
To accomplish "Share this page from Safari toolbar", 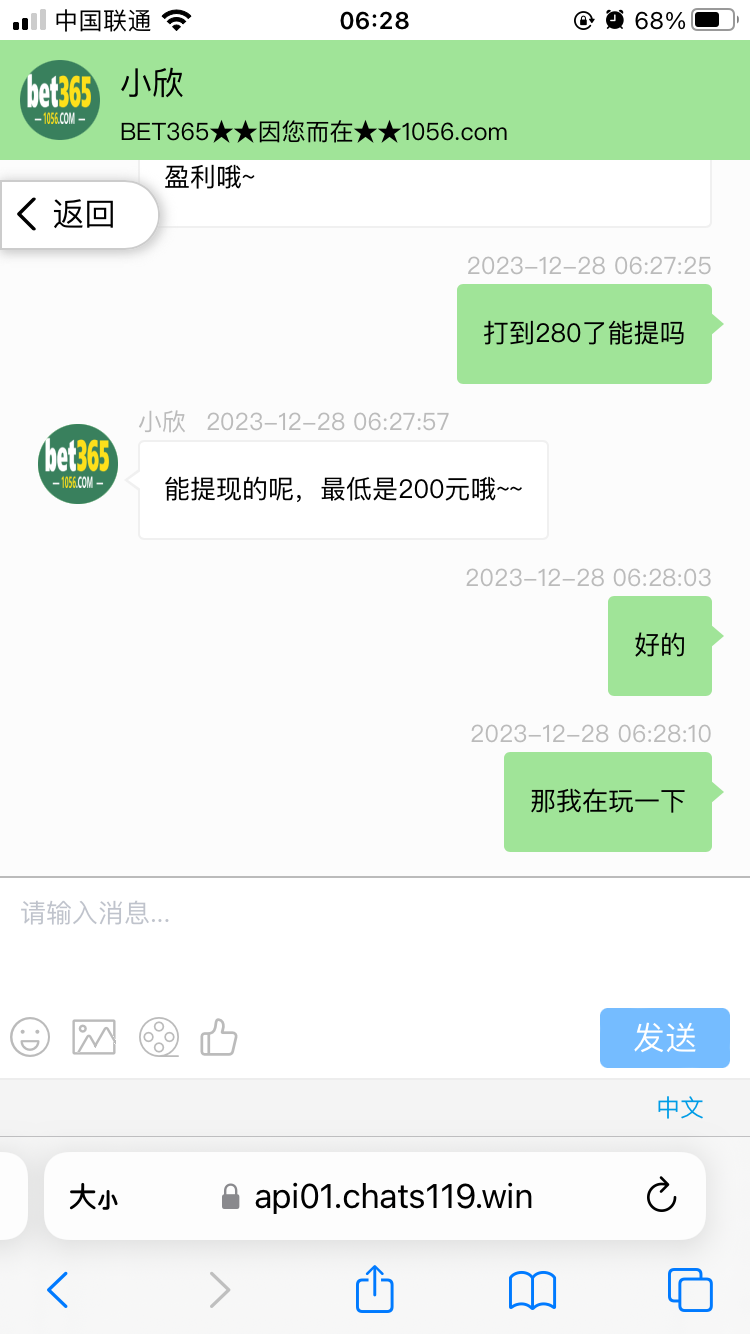I will click(x=375, y=1289).
